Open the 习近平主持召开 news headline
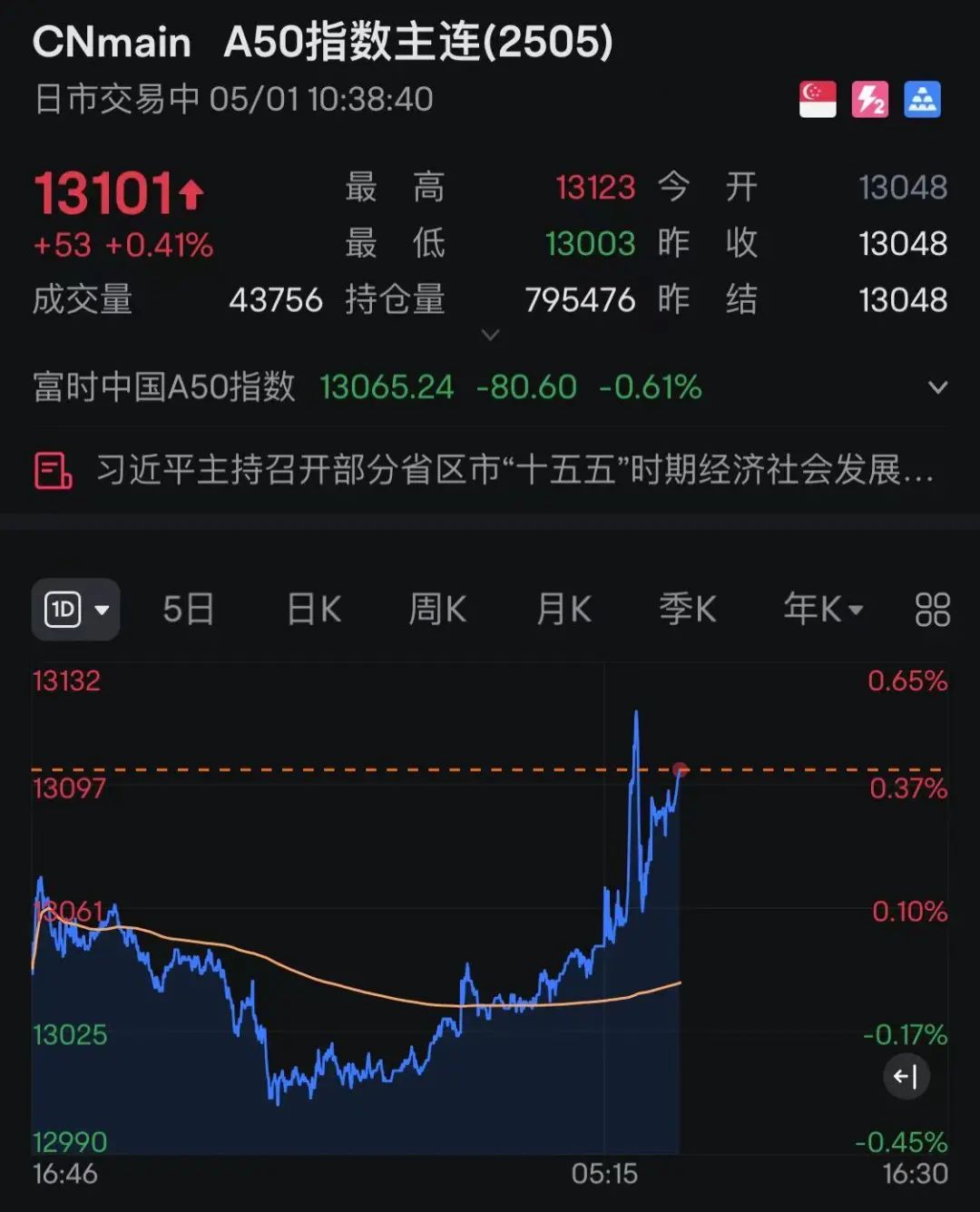Screen dimensions: 980x1212 [x=514, y=471]
